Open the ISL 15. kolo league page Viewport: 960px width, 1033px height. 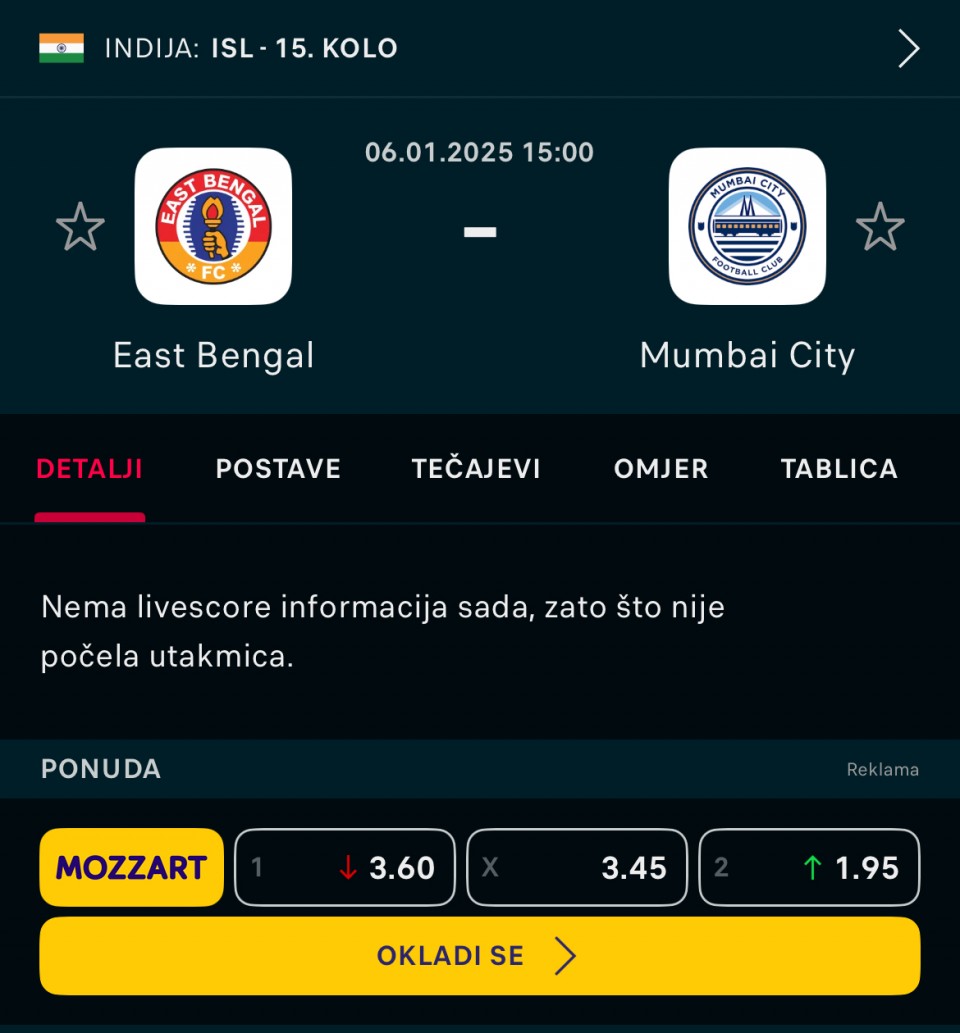coord(480,48)
